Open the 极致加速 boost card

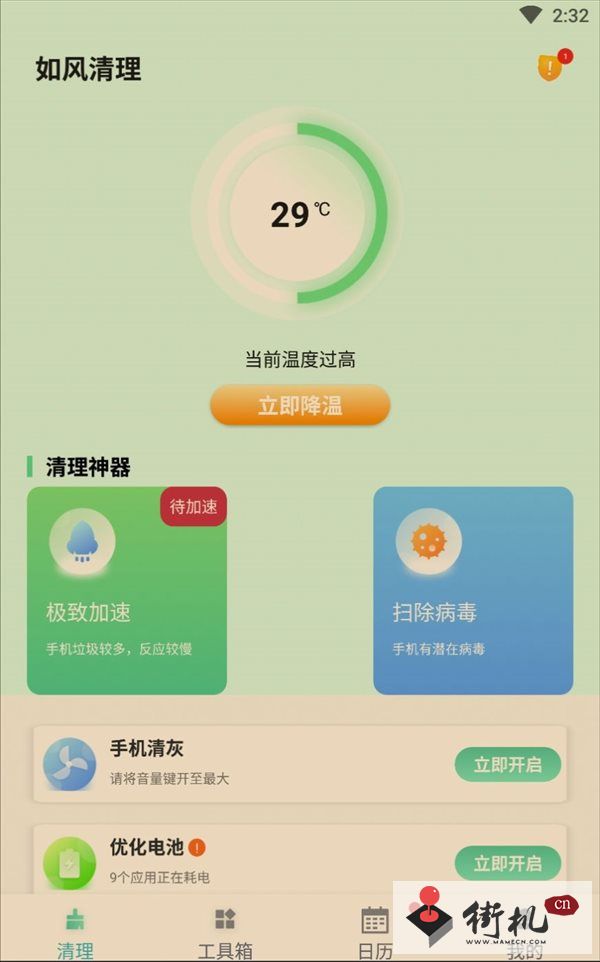click(127, 590)
